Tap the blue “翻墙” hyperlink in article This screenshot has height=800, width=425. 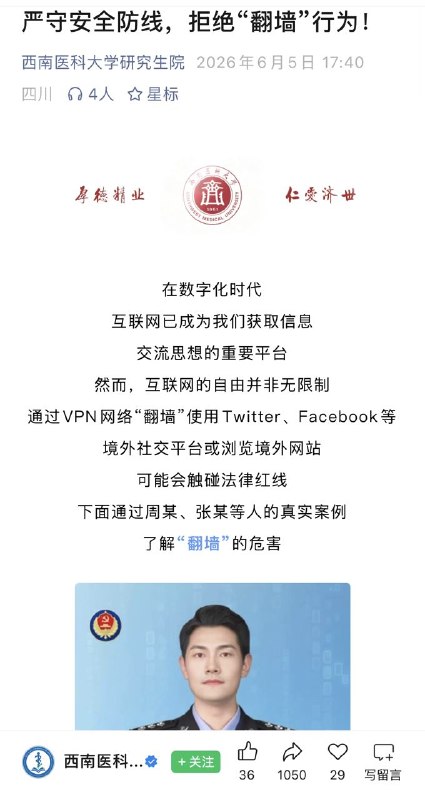click(204, 543)
